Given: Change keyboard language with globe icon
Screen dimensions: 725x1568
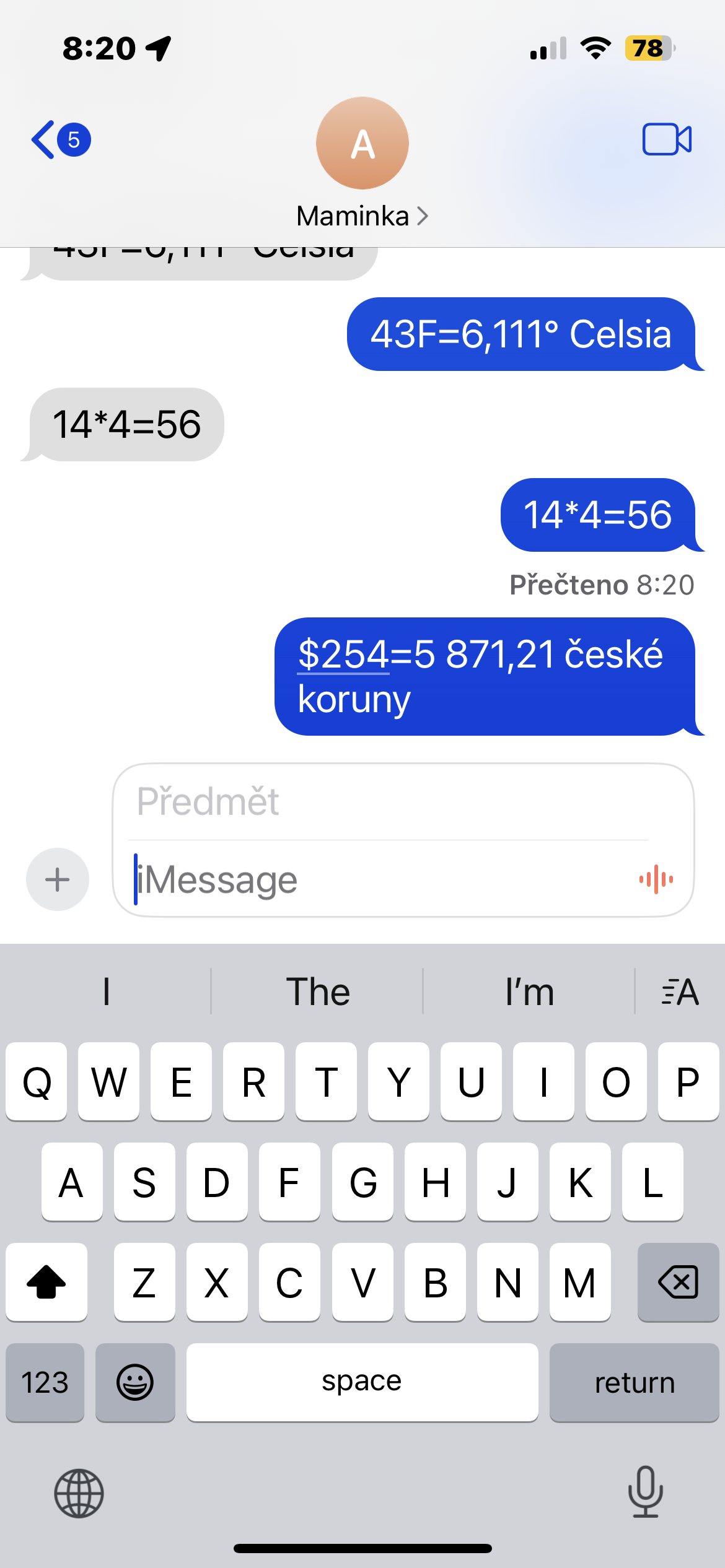Looking at the screenshot, I should tap(79, 1493).
